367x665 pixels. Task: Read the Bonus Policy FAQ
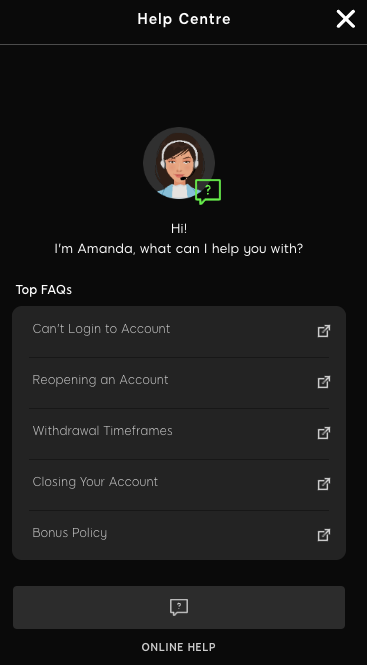pos(179,535)
